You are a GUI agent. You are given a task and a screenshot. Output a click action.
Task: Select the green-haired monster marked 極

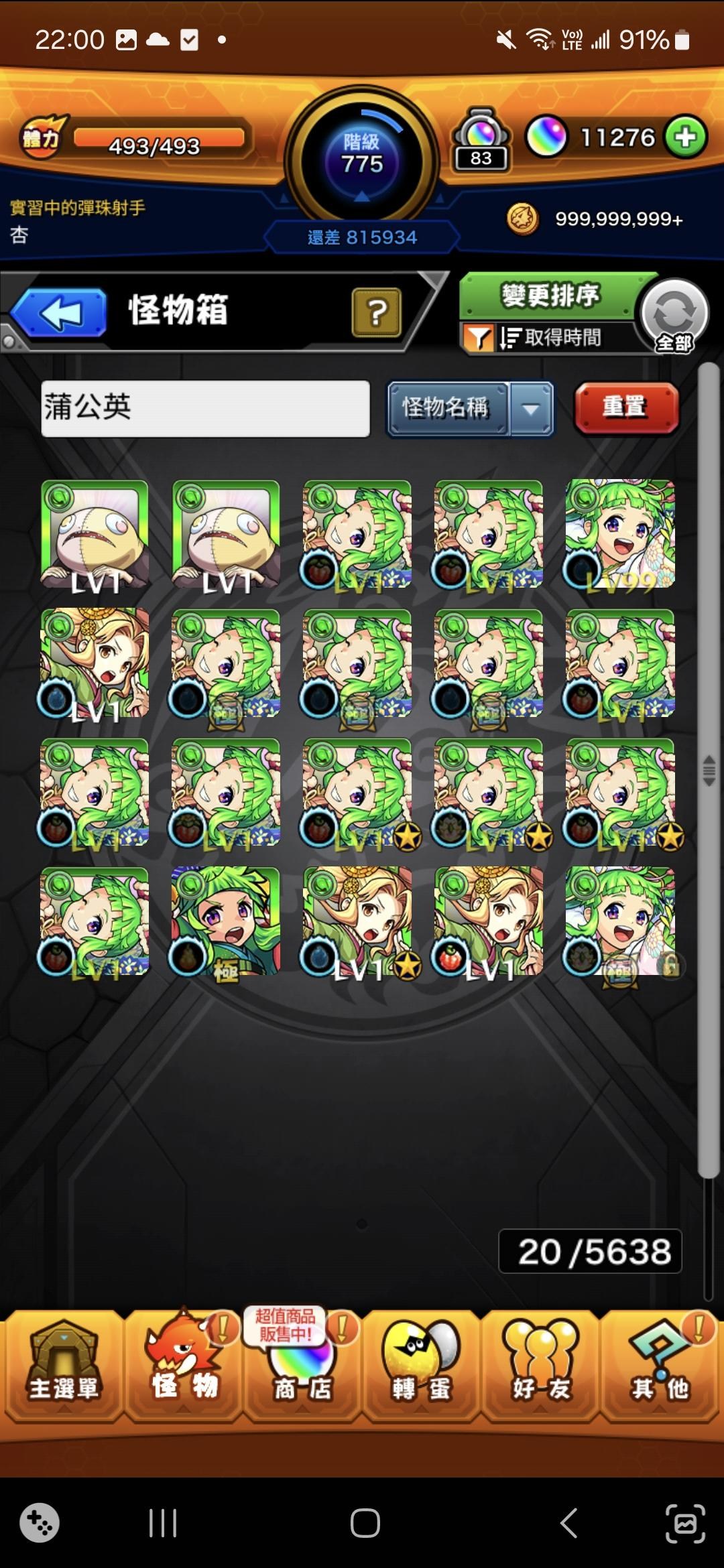pos(226,921)
